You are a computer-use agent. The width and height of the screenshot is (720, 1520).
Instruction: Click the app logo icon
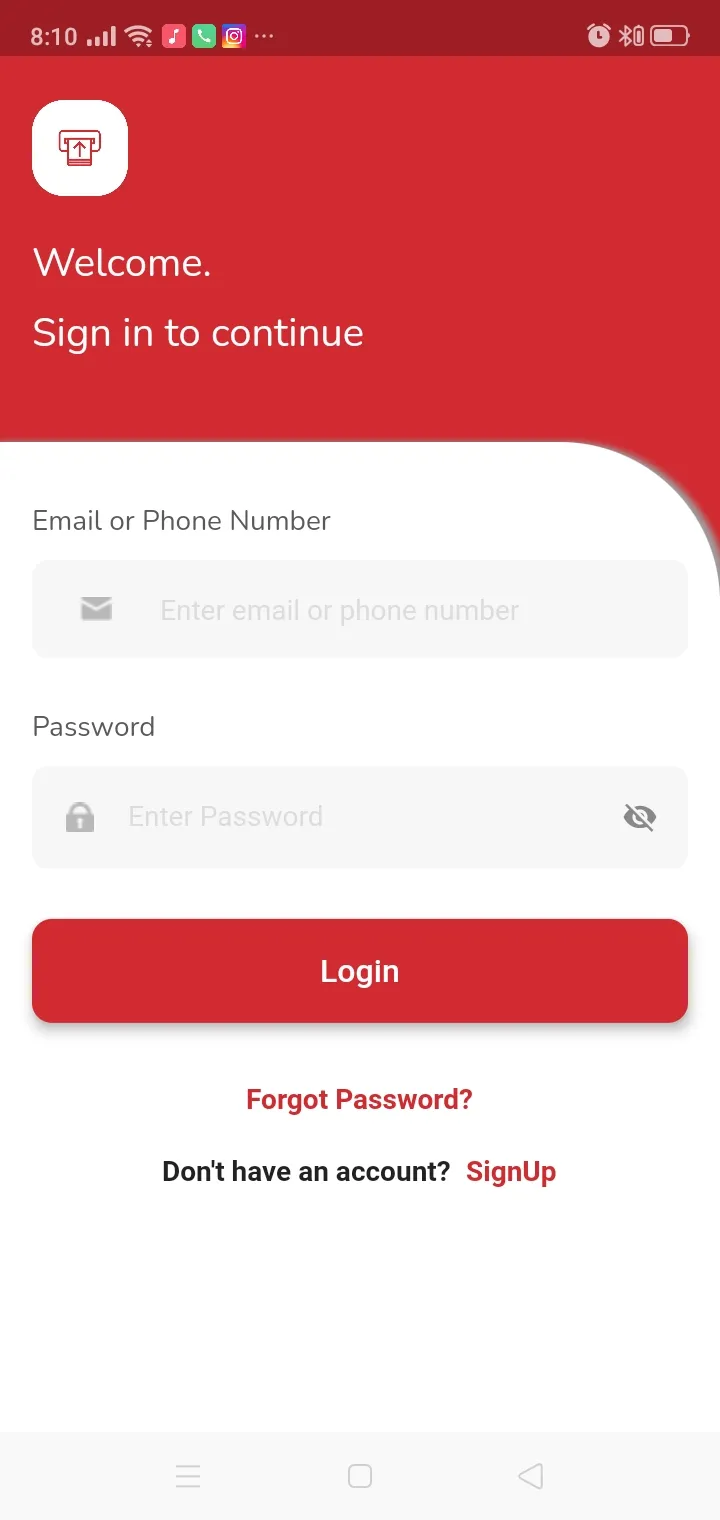[80, 148]
